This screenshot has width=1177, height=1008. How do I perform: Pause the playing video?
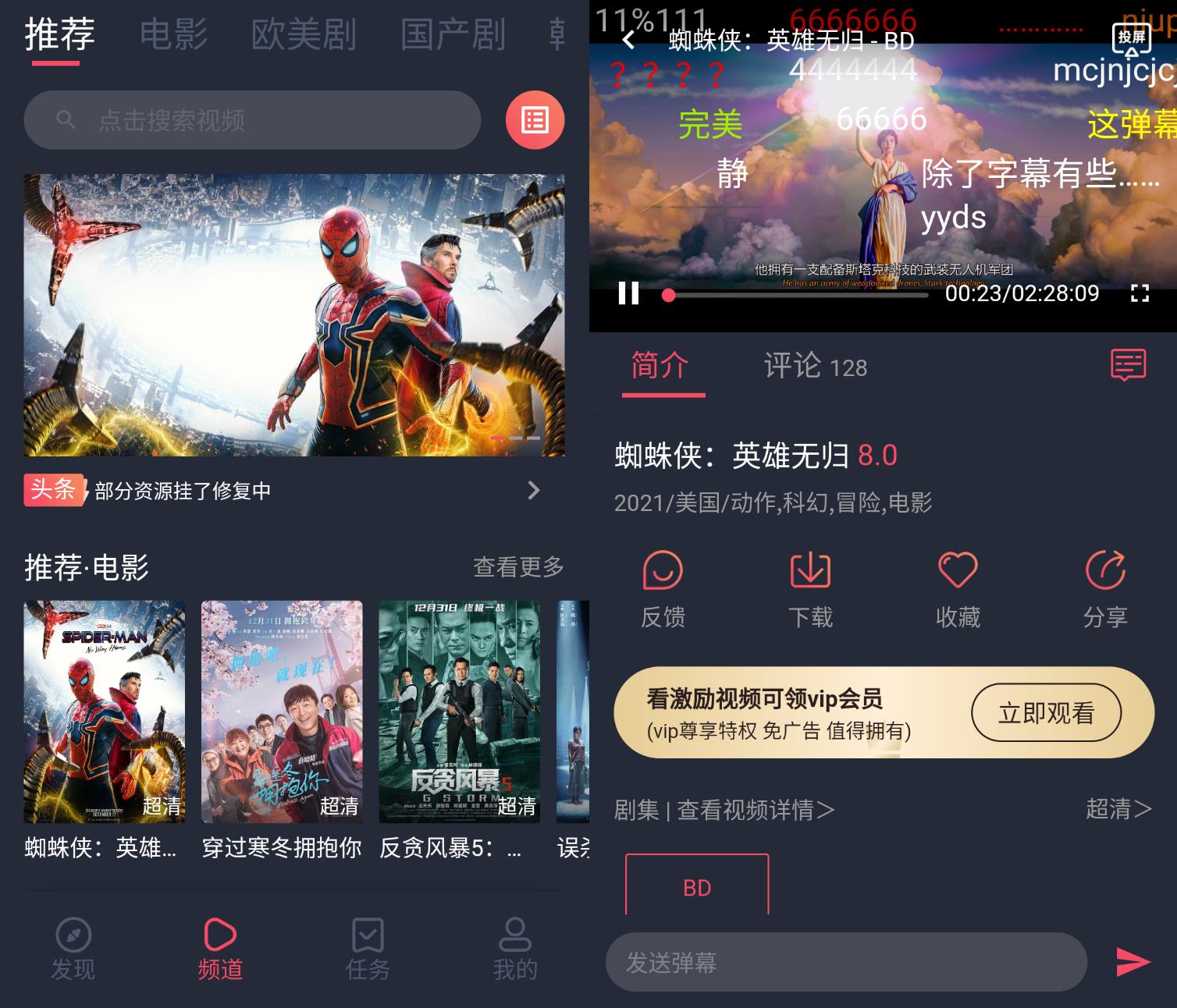[628, 293]
